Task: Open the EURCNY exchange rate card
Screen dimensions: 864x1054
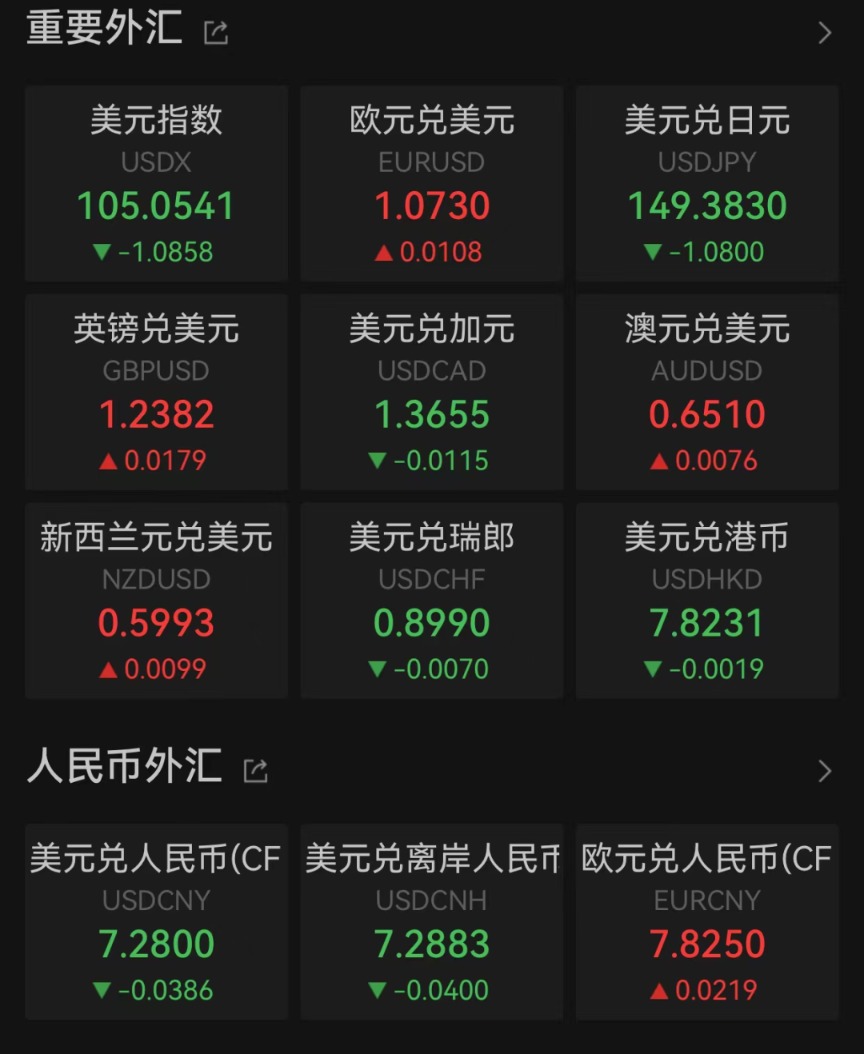Action: (707, 921)
